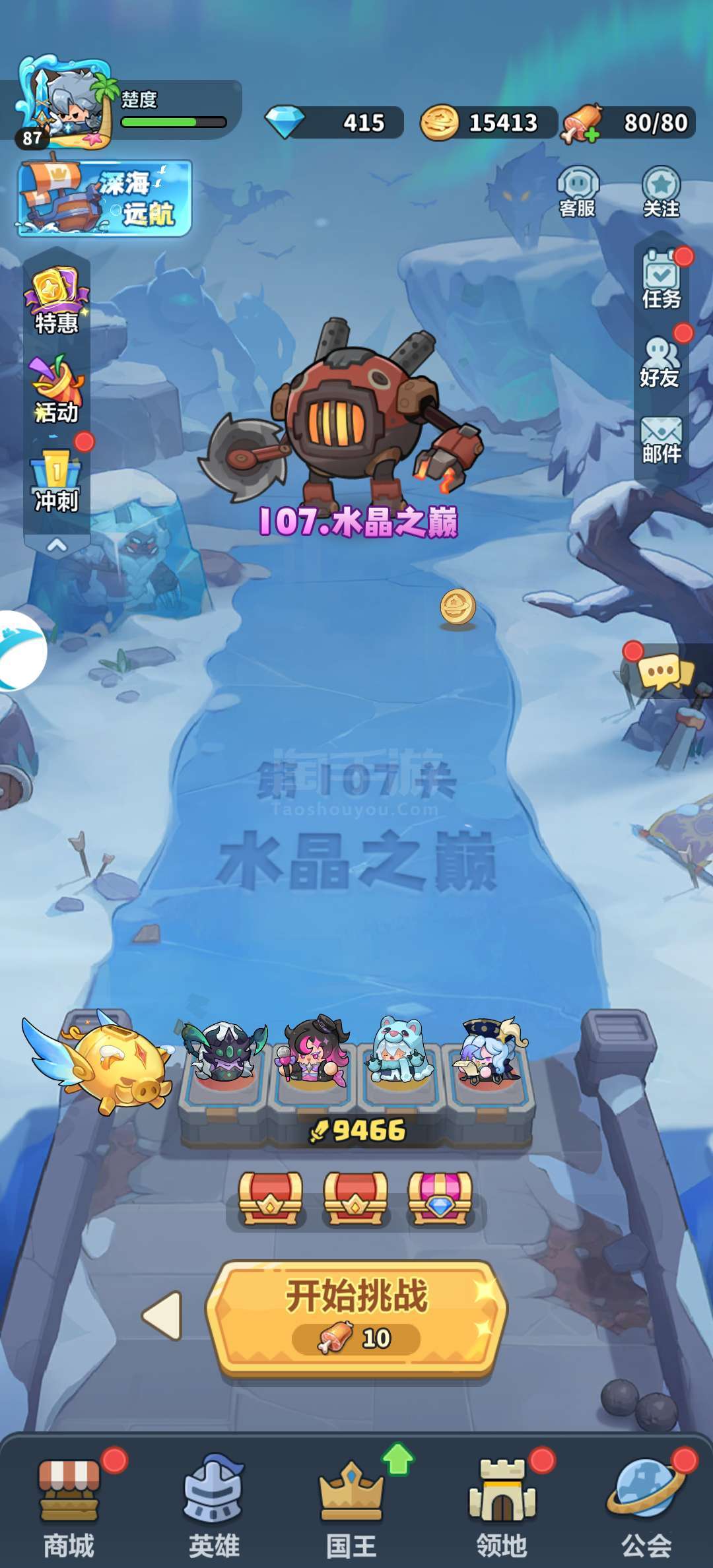Open the 好友 friends list
The width and height of the screenshot is (713, 1568).
(x=660, y=362)
